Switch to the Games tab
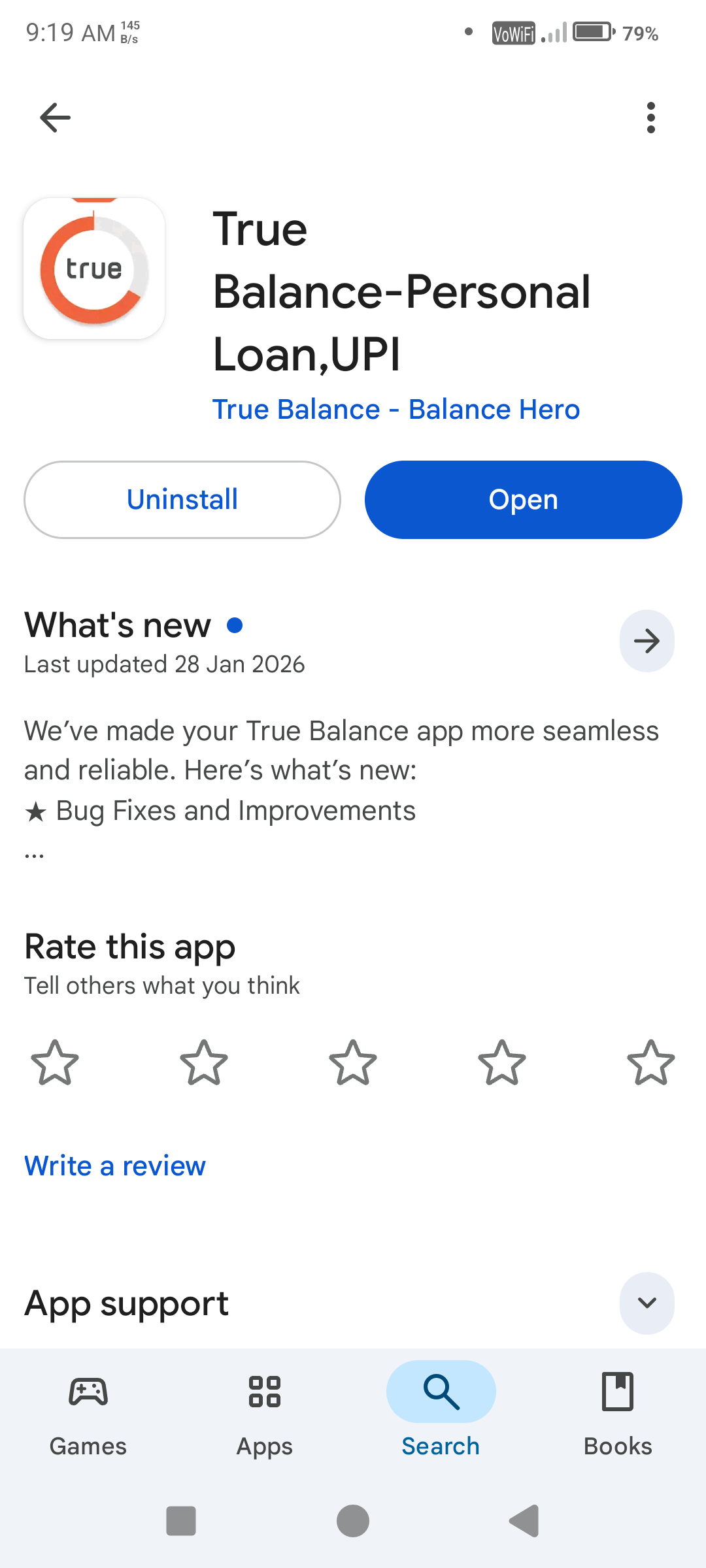 [x=88, y=1410]
